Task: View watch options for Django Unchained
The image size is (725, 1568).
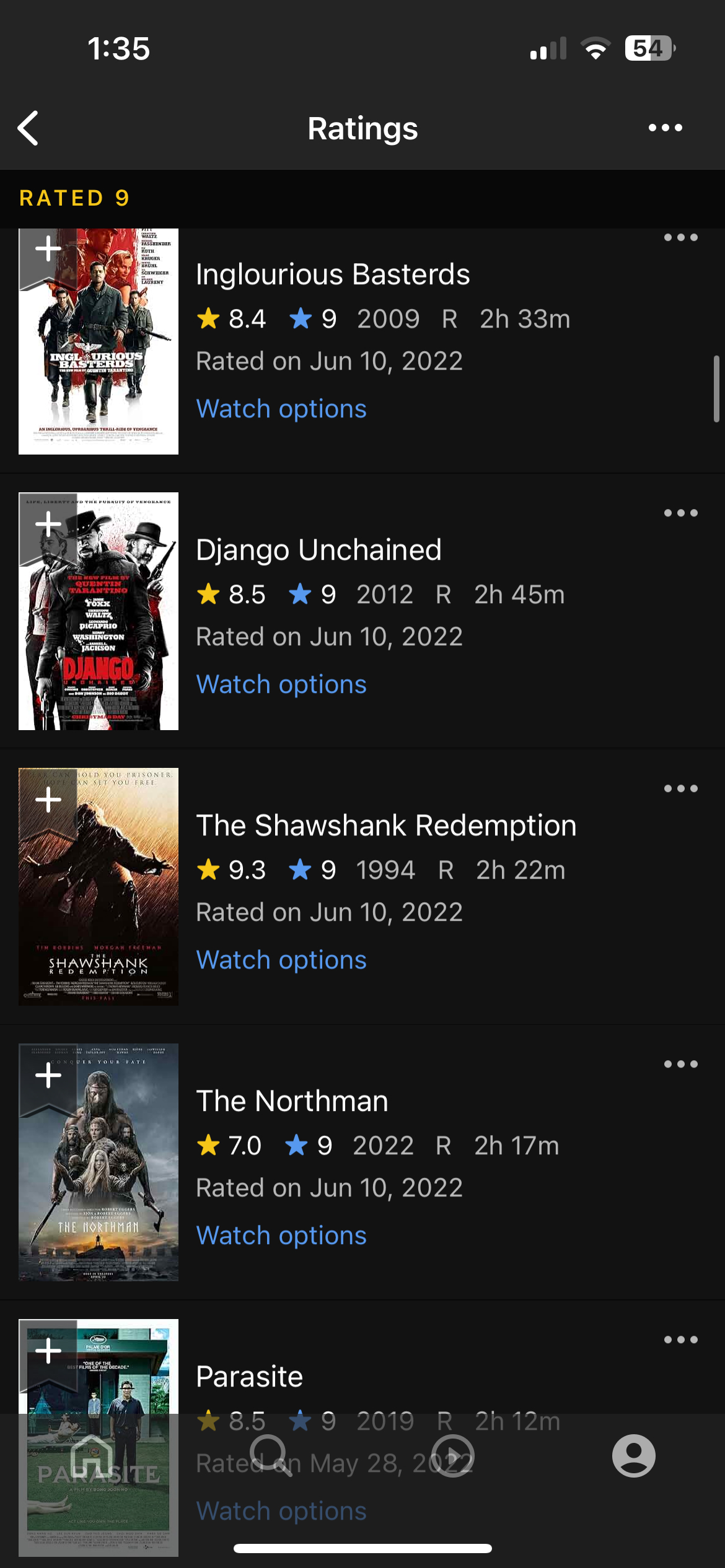Action: 281,684
